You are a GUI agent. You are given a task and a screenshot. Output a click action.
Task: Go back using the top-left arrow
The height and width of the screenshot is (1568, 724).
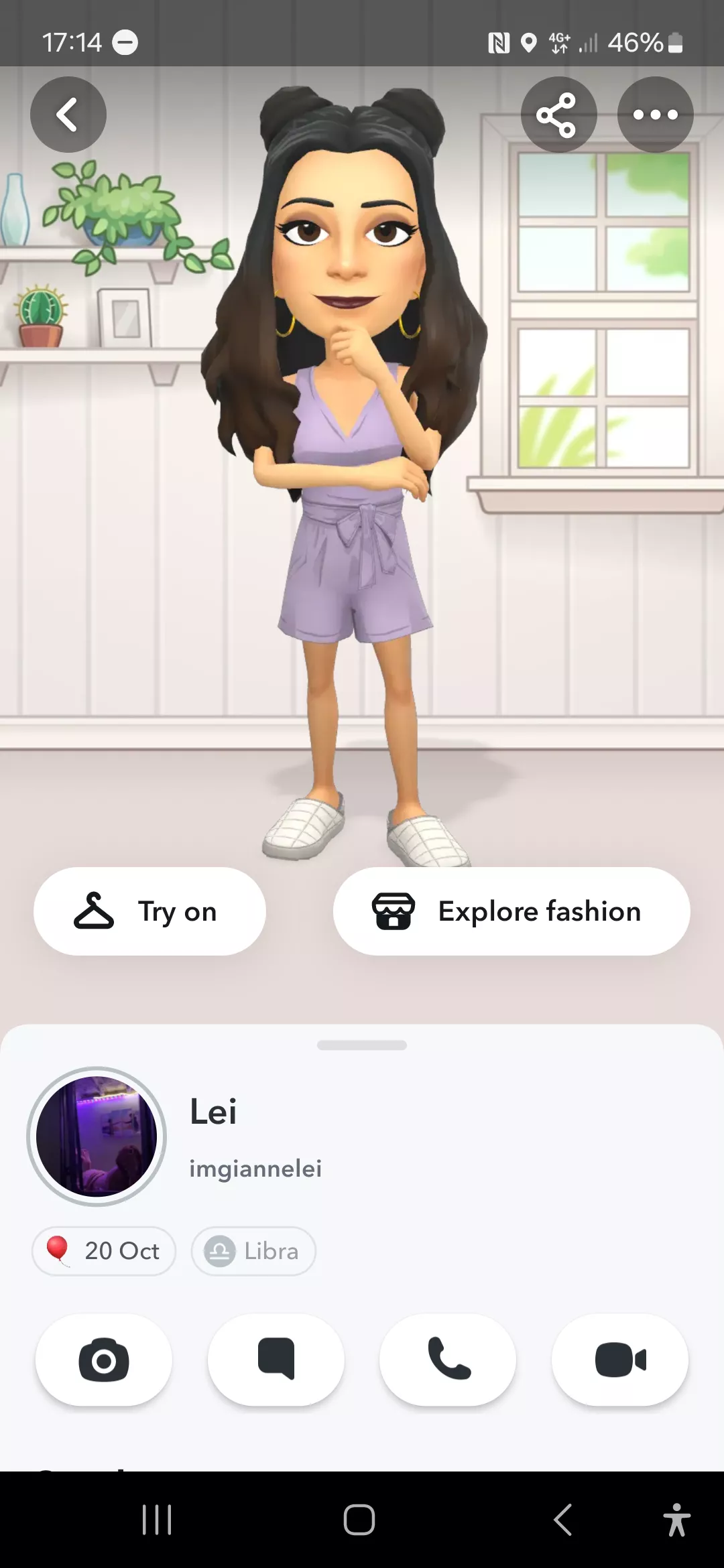coord(68,115)
